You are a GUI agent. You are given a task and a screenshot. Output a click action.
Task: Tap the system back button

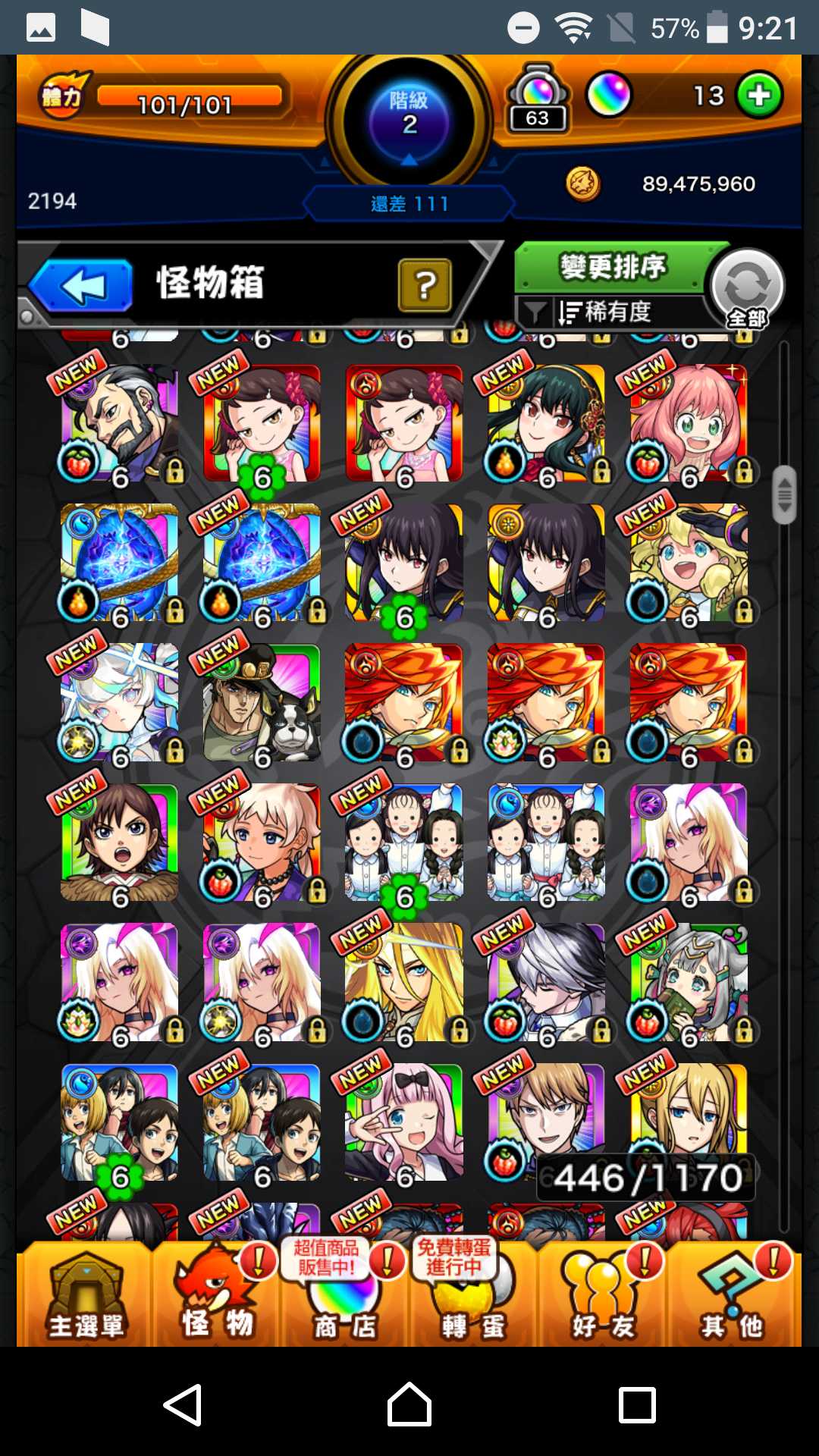click(x=183, y=1404)
